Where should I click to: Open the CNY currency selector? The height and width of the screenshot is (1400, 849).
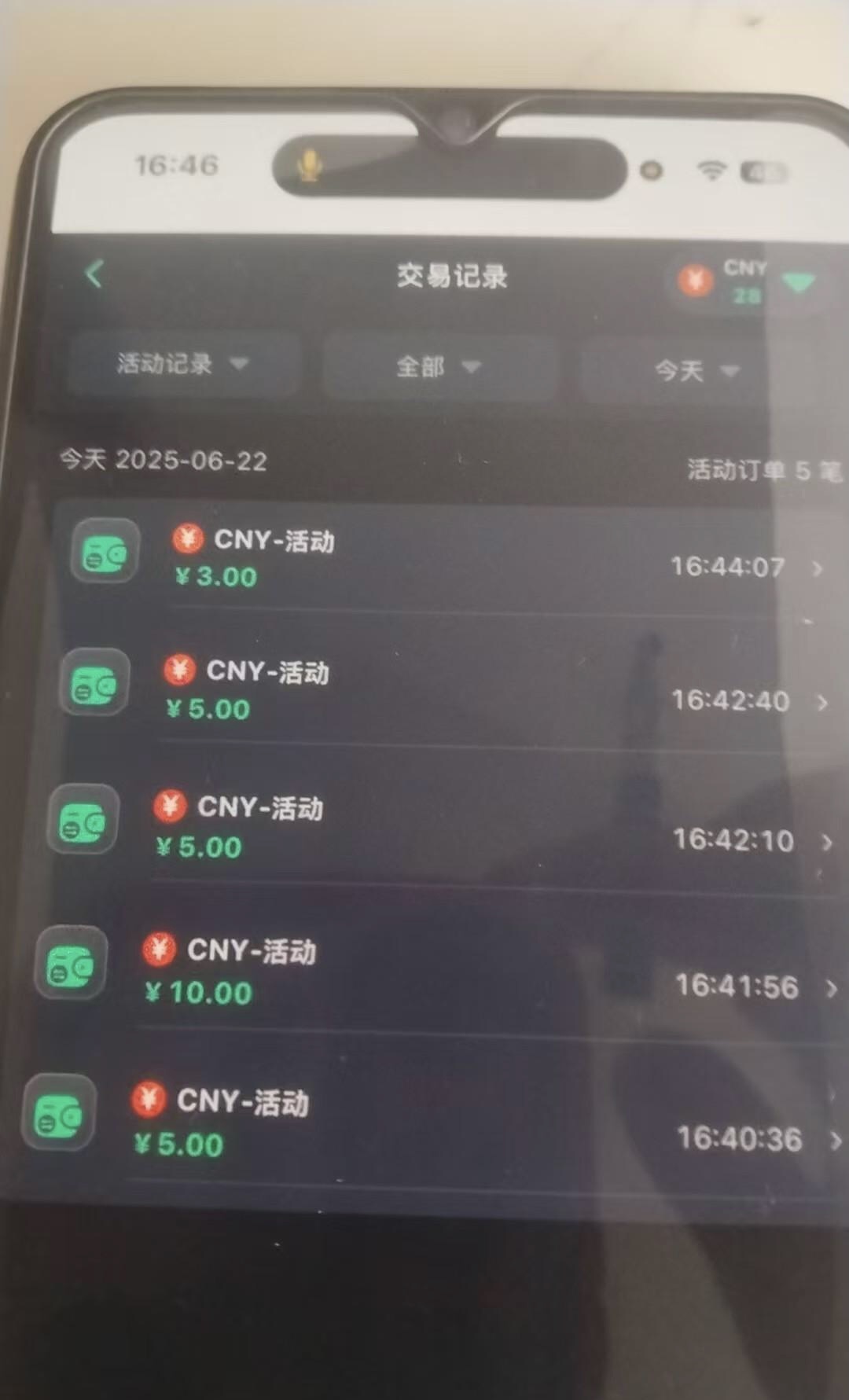745,281
